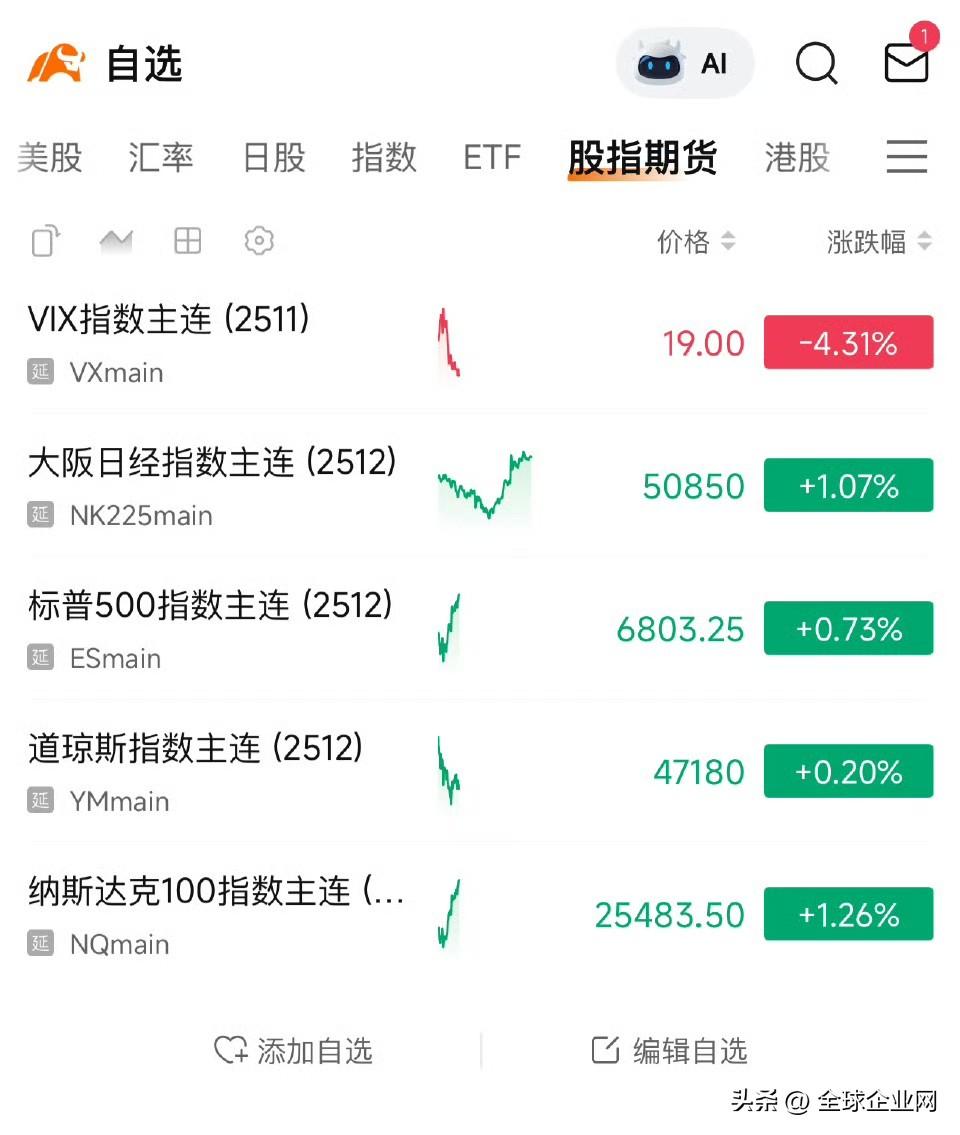Open watchlist settings gear
This screenshot has height=1135, width=960.
point(259,241)
